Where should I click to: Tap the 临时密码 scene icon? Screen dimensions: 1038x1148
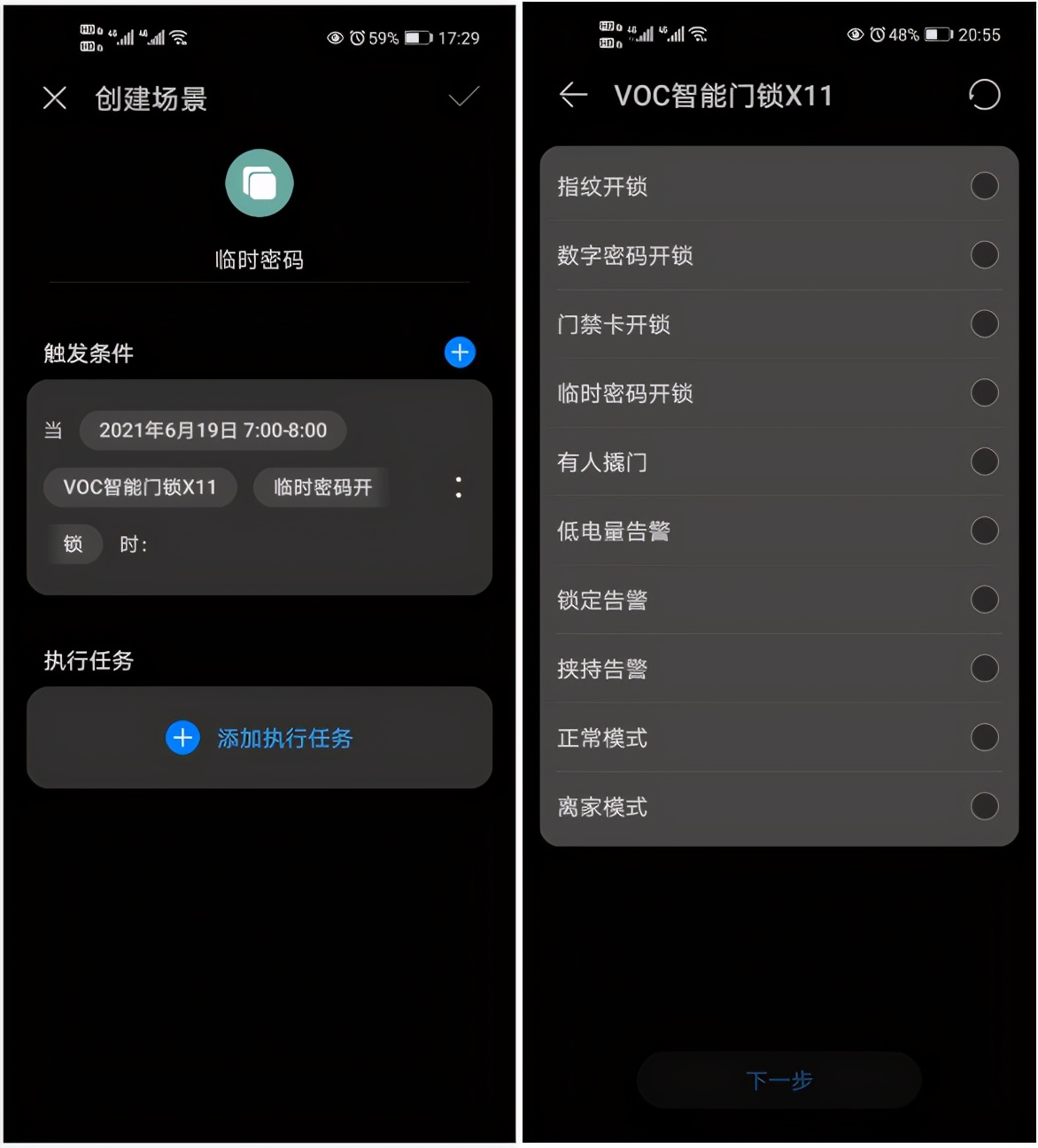[259, 183]
